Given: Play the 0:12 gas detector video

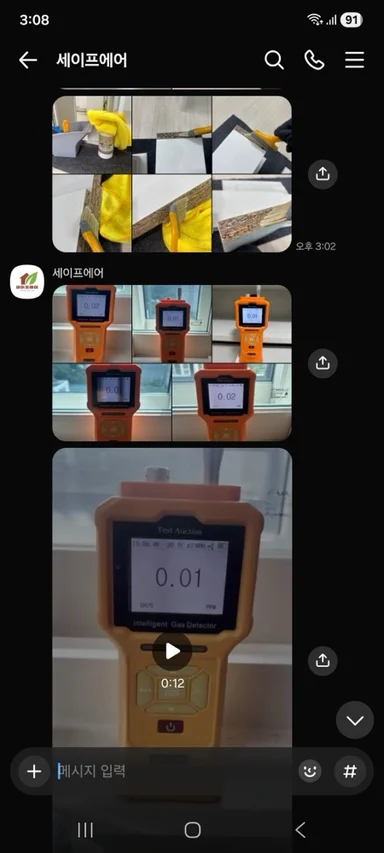Looking at the screenshot, I should tap(172, 651).
